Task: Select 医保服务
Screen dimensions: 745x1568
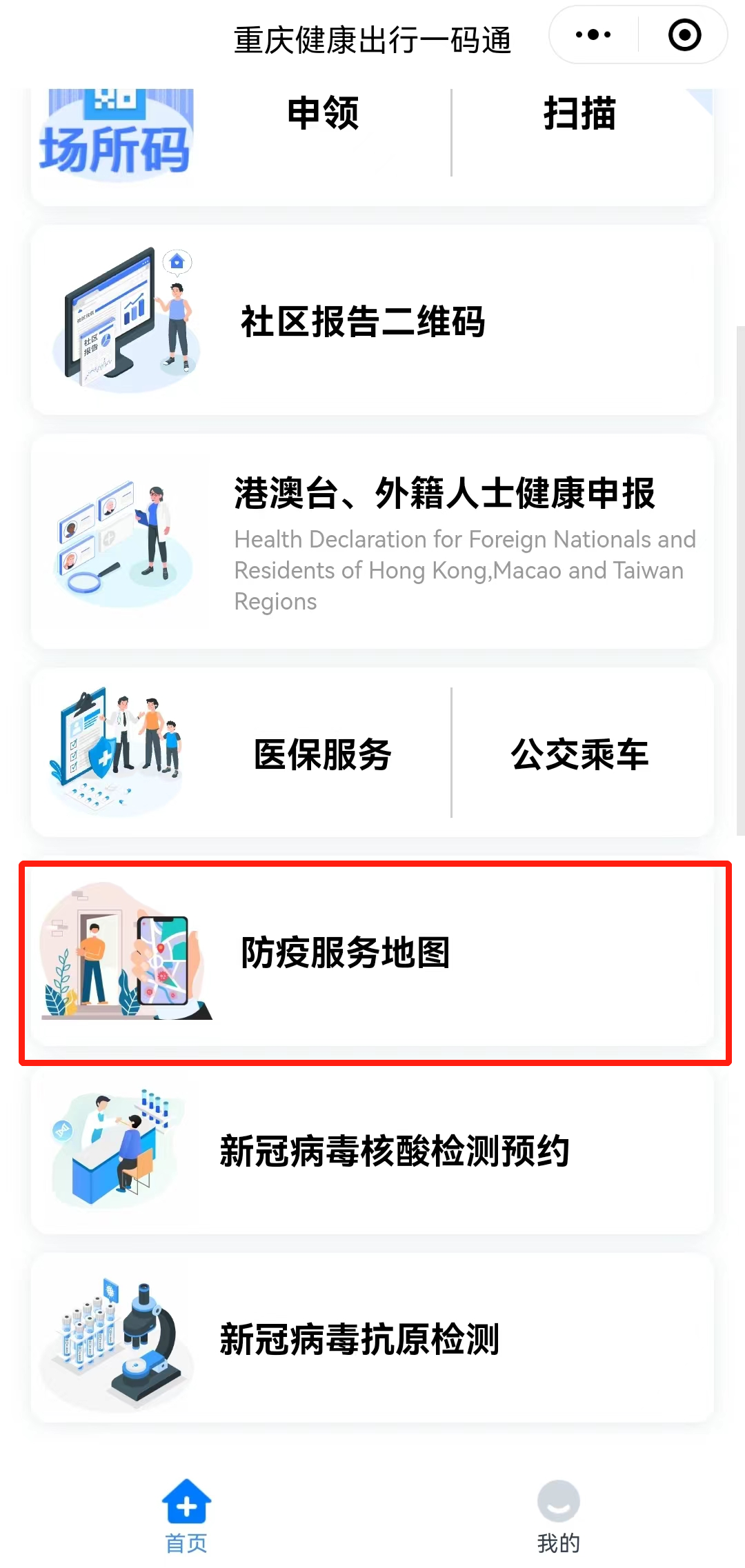Action: point(323,754)
